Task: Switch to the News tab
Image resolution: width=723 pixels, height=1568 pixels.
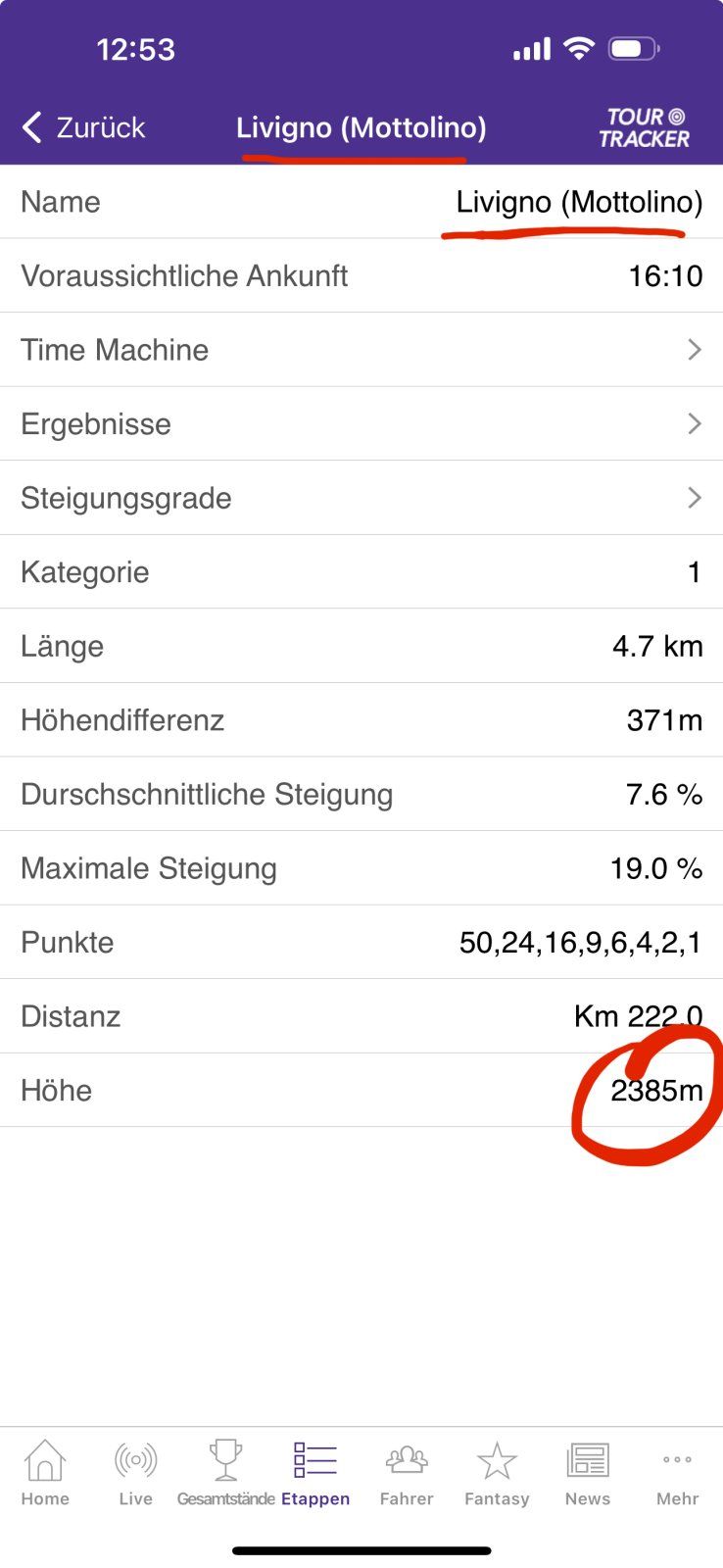Action: coord(587,1473)
